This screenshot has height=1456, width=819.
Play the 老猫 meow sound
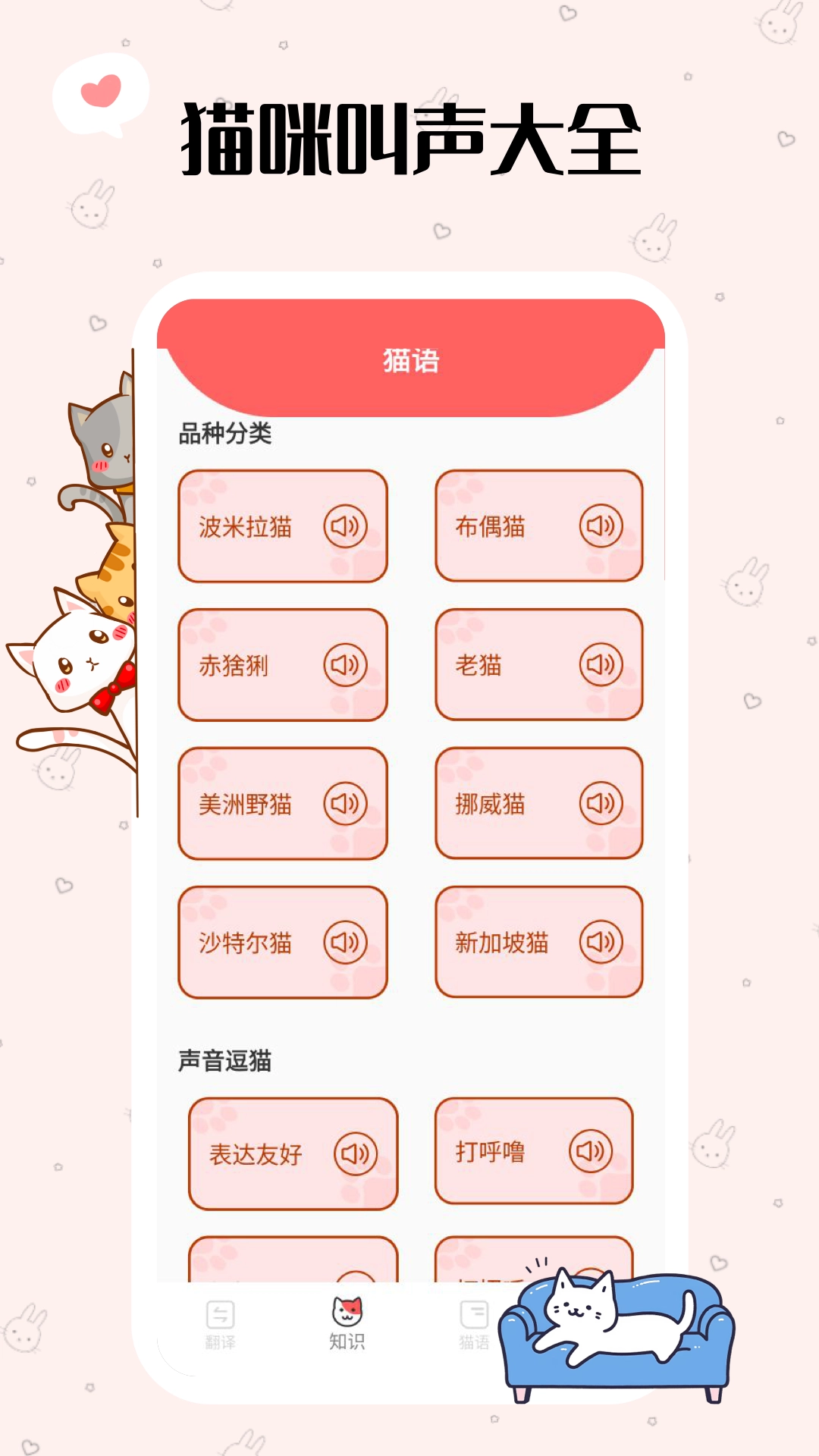coord(601,664)
